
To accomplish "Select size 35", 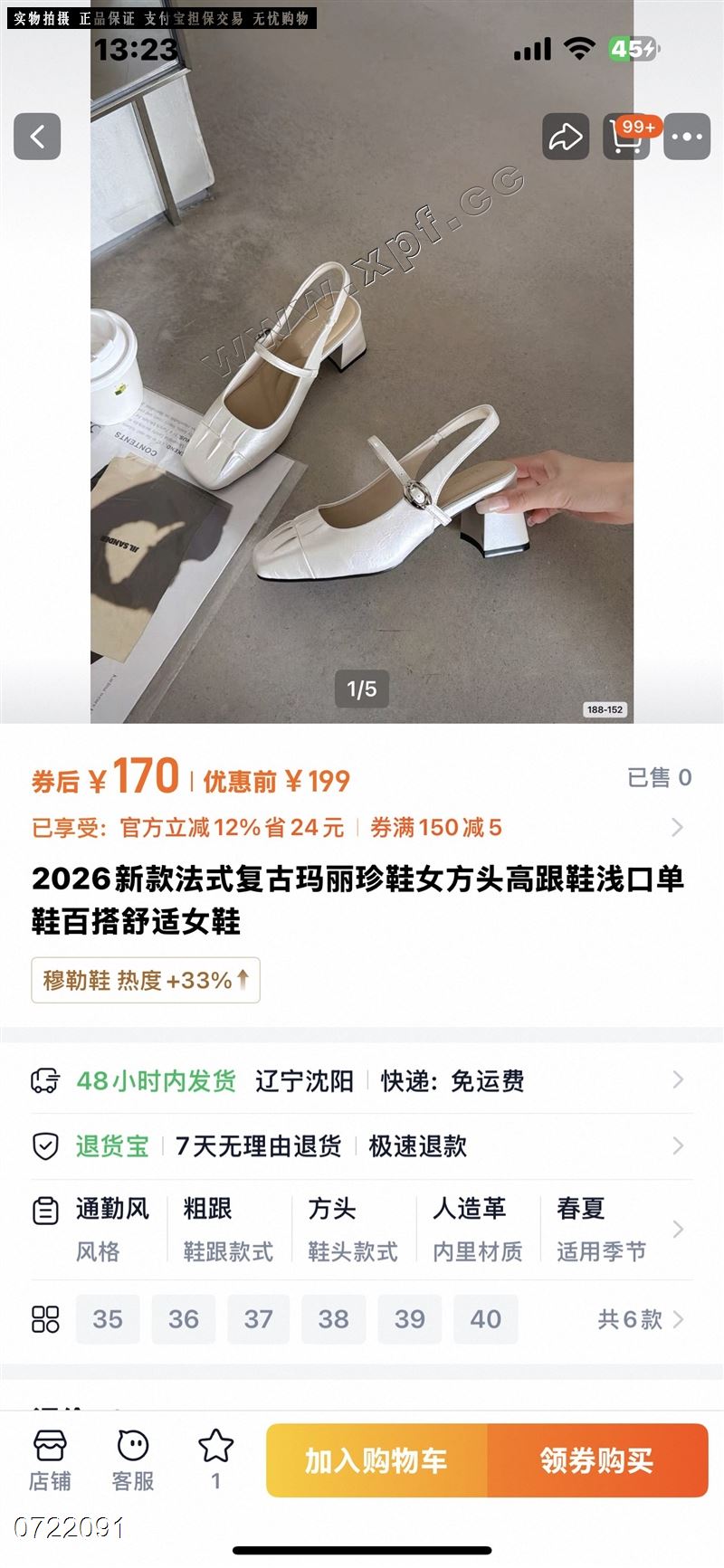I will coord(108,1320).
